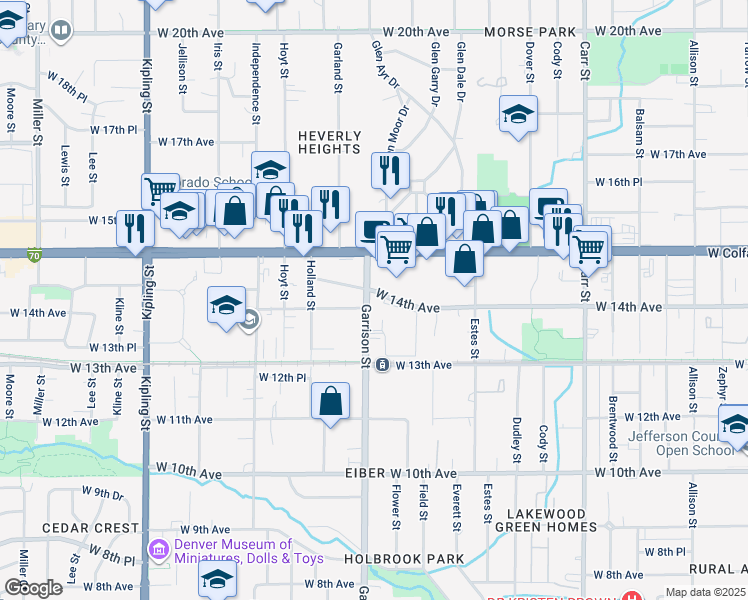The image size is (748, 600).
Task: Tap the transit station icon on W 13th Ave
Action: (x=382, y=365)
